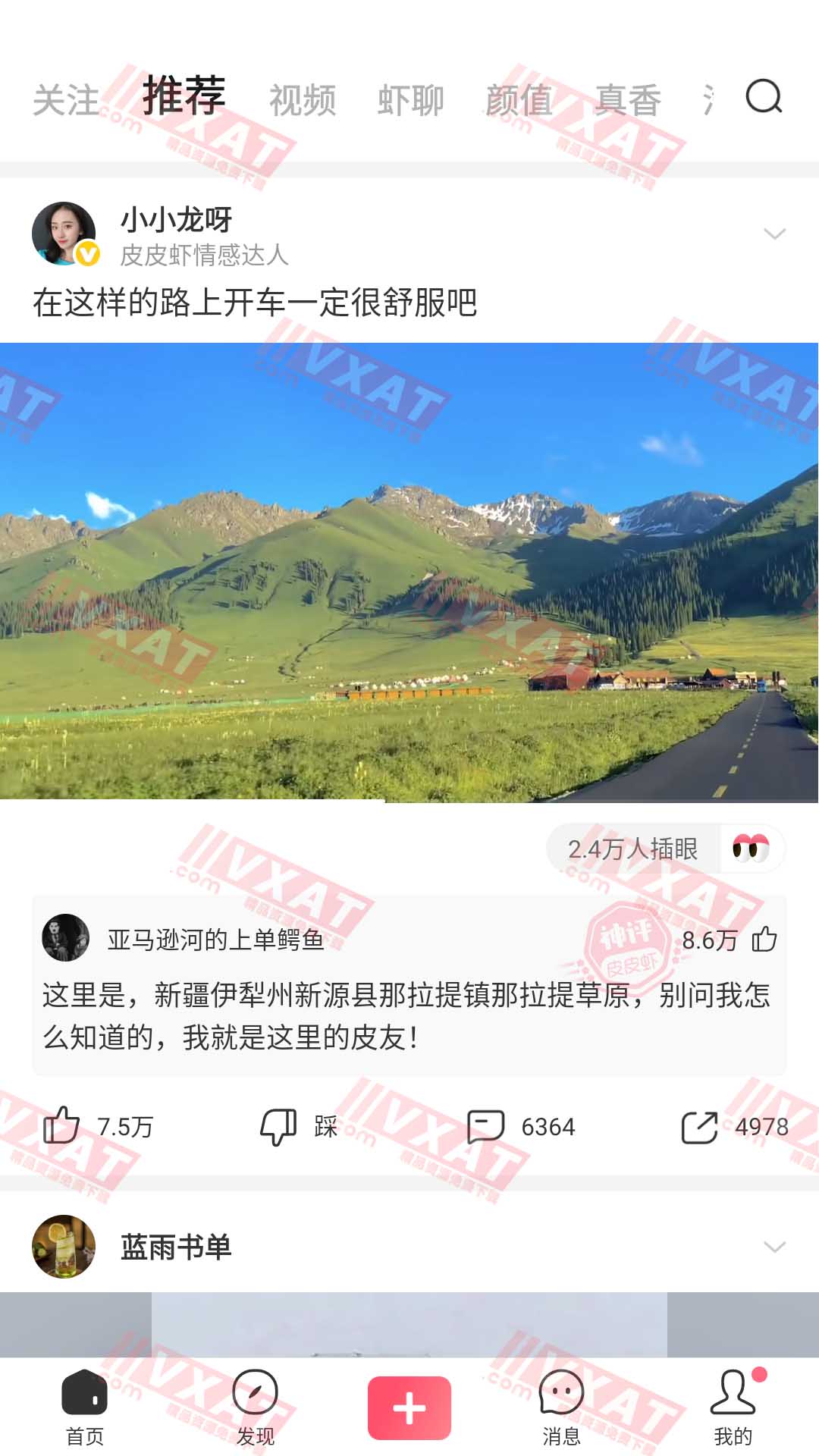Switch to the 颜值 tab
819x1456 pixels.
pos(519,100)
